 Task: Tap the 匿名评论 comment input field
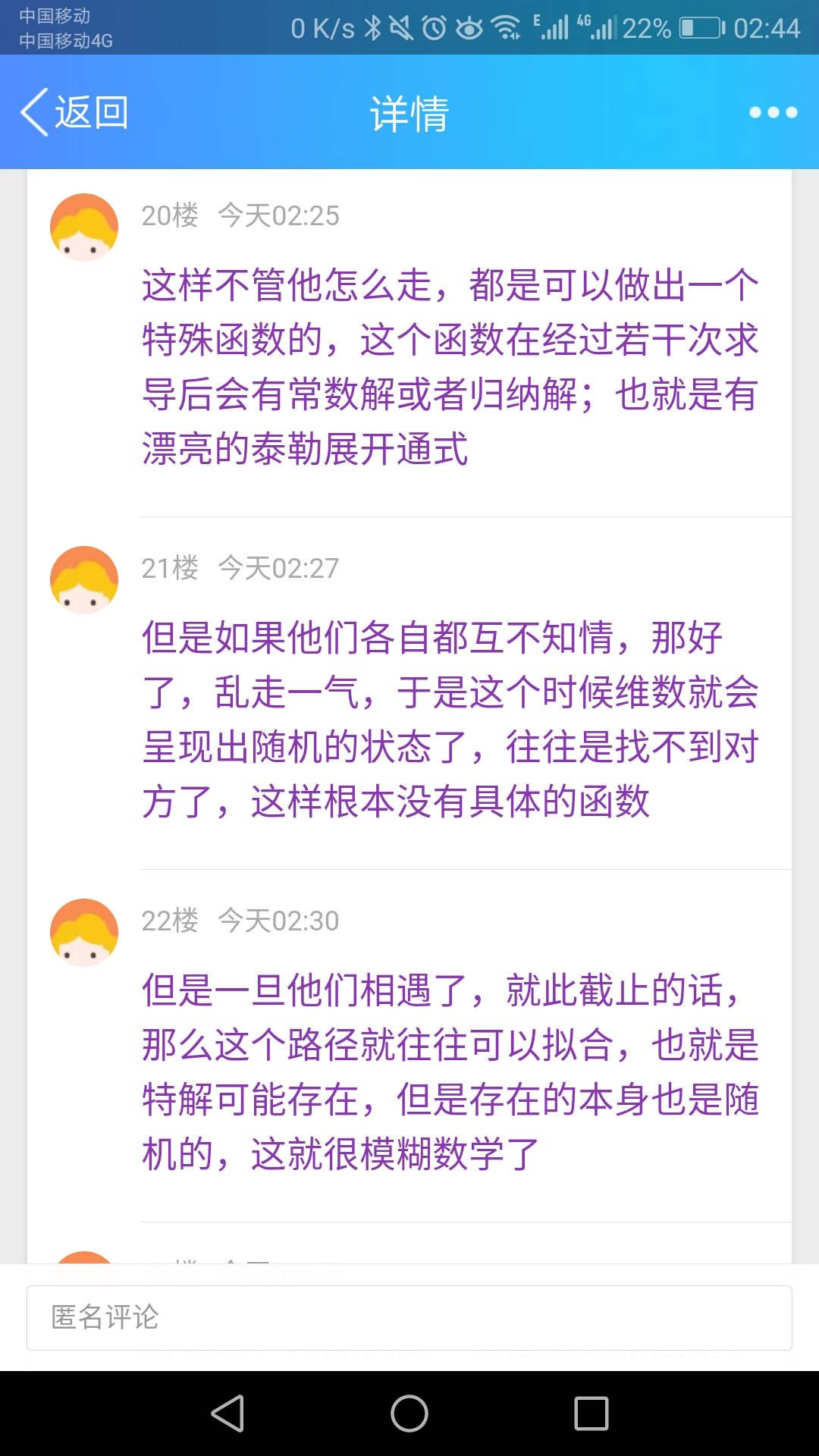pyautogui.click(x=409, y=1317)
